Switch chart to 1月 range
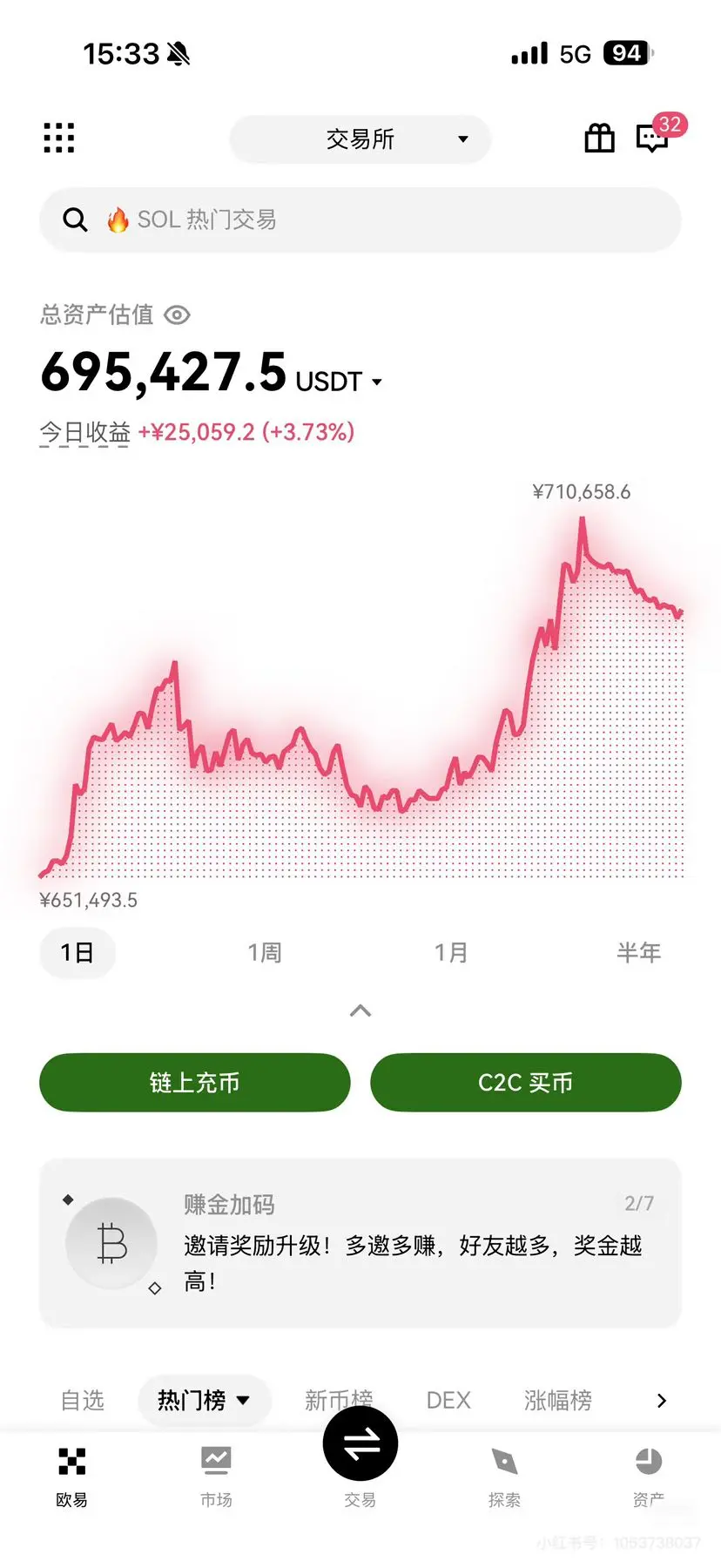Viewport: 721px width, 1568px height. pos(451,952)
